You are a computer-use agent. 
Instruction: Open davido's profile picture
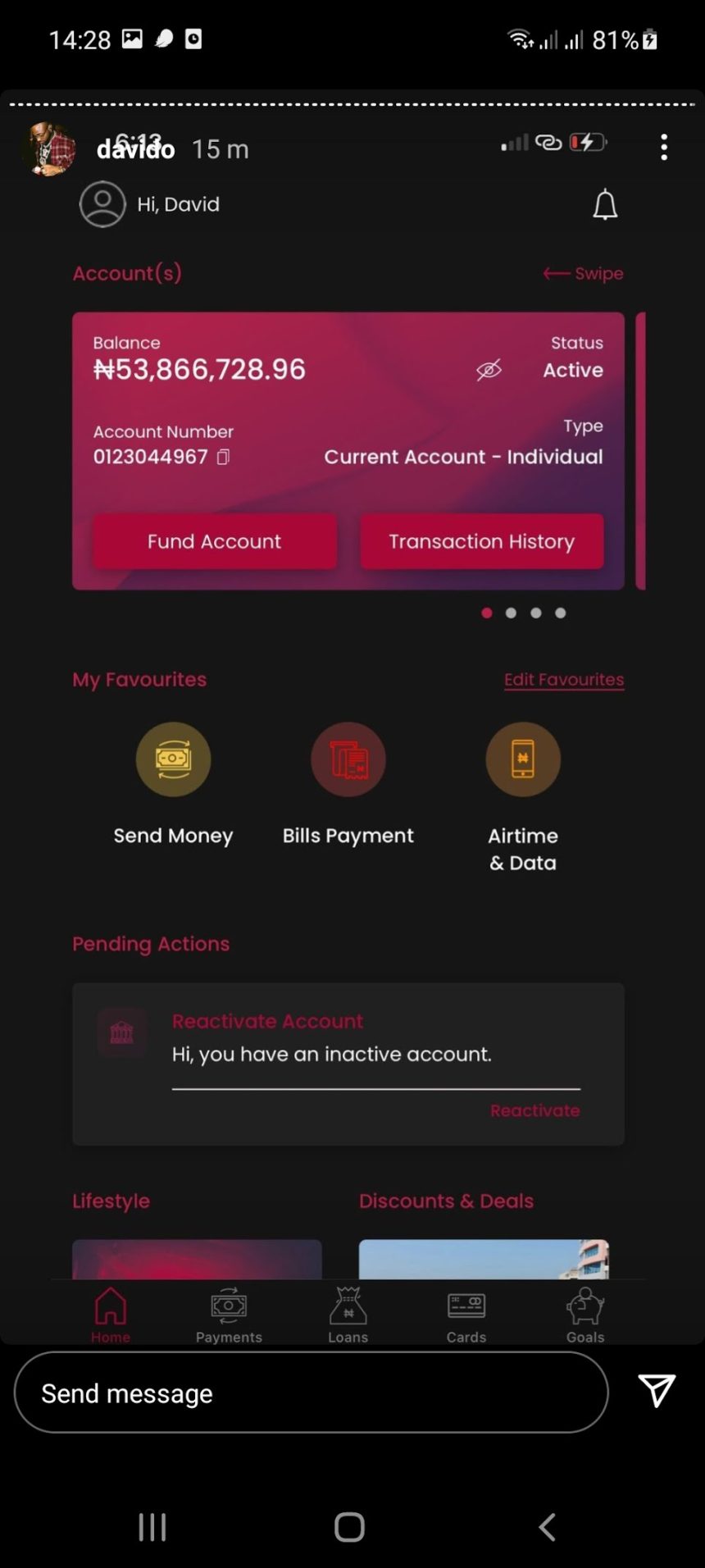(x=48, y=148)
